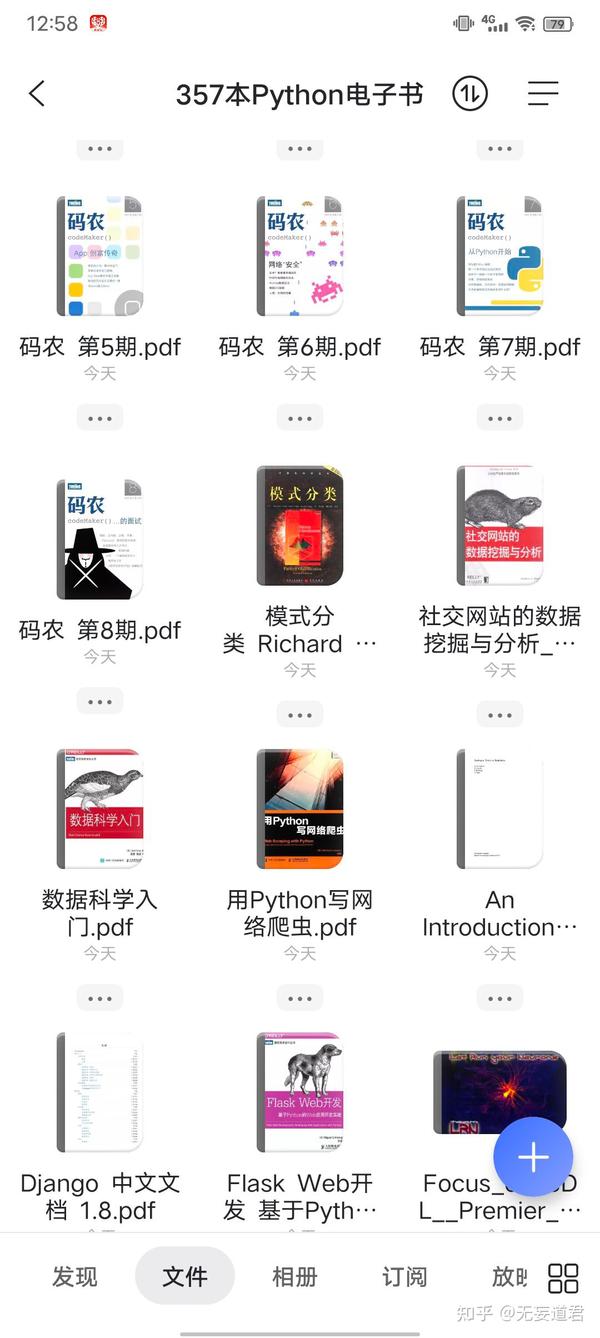Open 码农 第5期.pdf
Screen dimensions: 600x1338
click(x=100, y=257)
